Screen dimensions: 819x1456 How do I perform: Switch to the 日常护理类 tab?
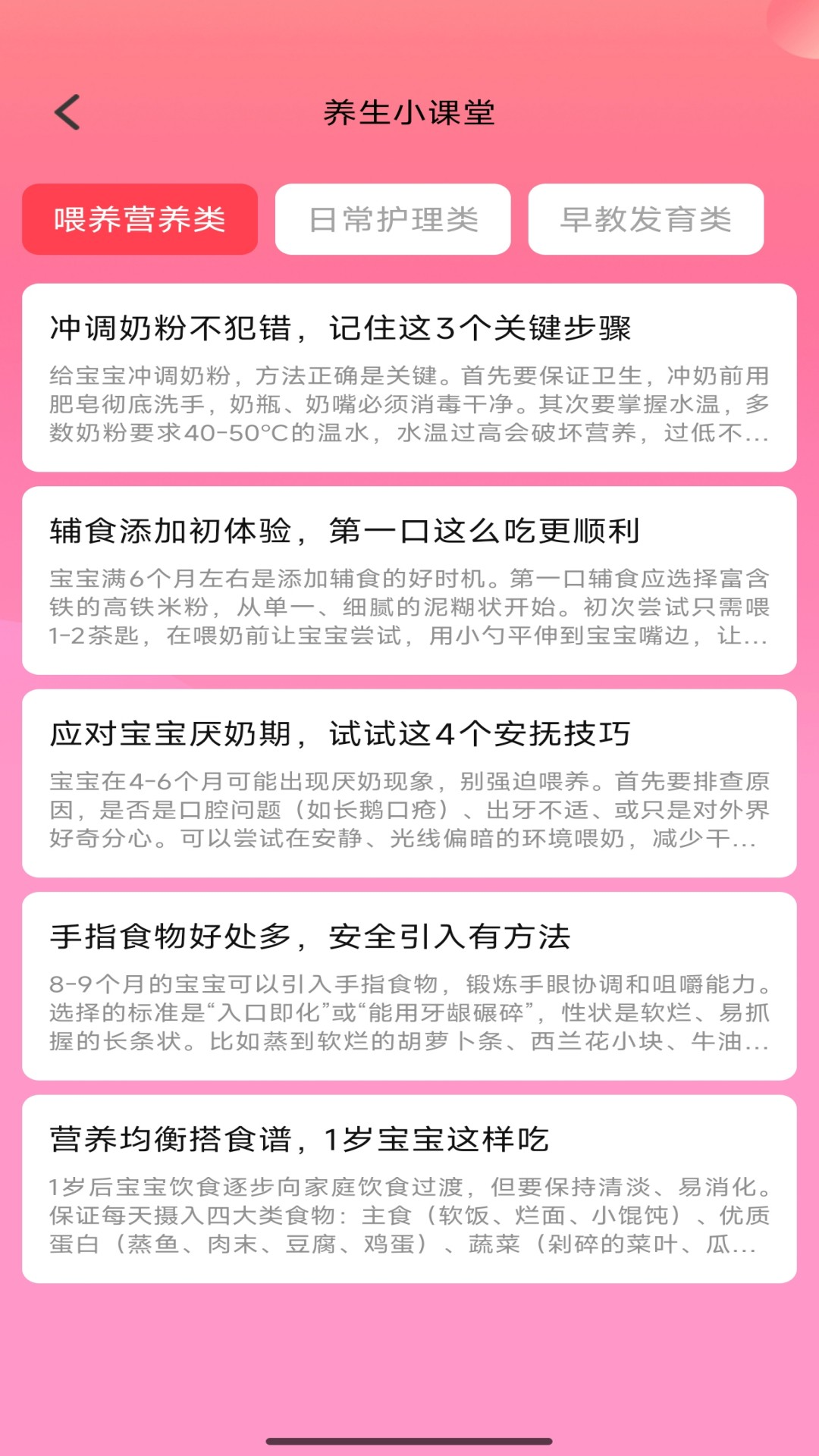pos(393,220)
